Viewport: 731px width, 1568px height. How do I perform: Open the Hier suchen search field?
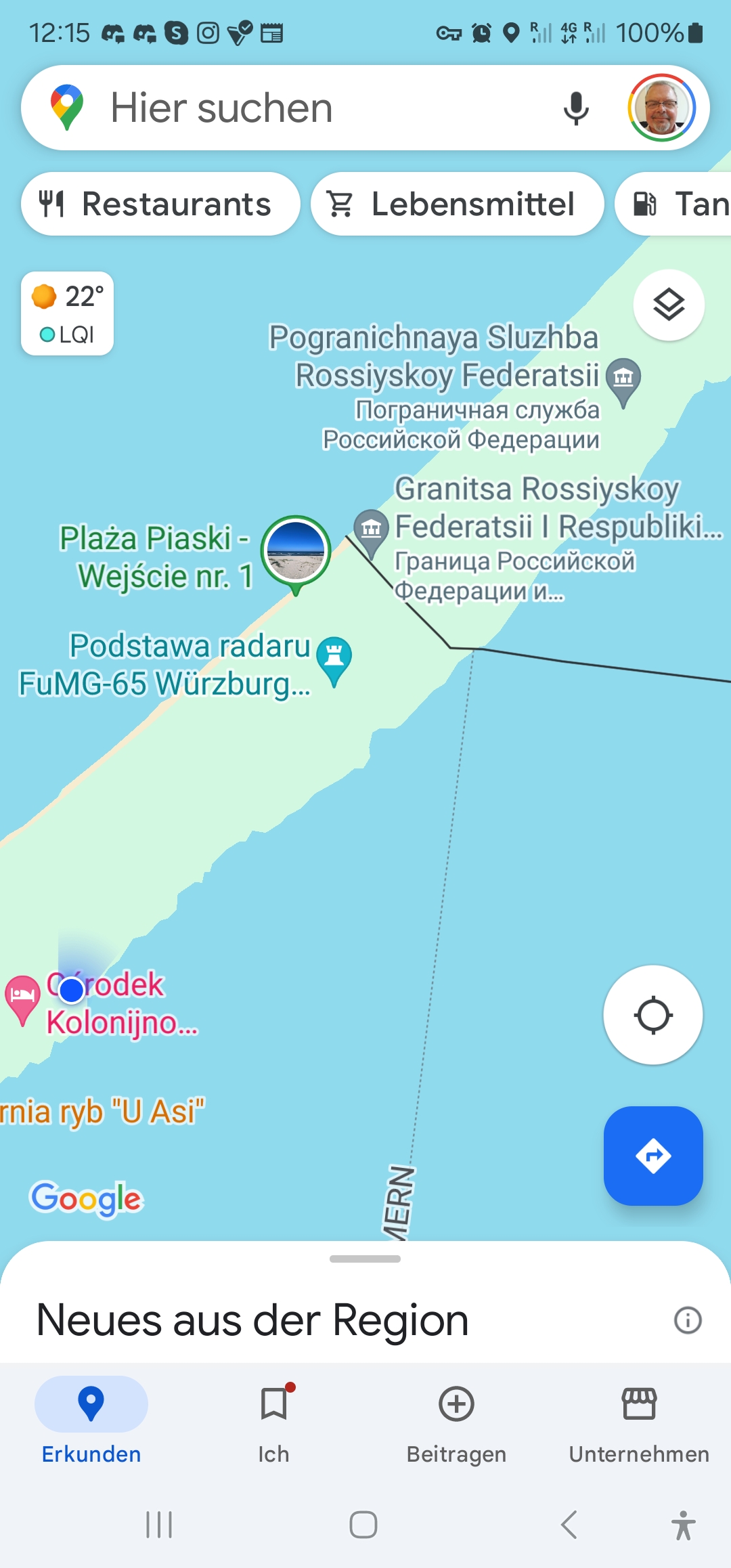tap(305, 108)
